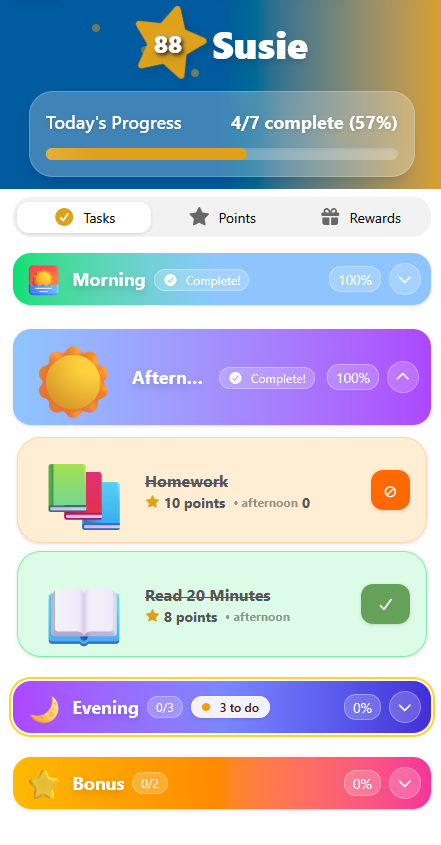Expand the Bonus section chevron
Image resolution: width=441 pixels, height=845 pixels.
[405, 784]
